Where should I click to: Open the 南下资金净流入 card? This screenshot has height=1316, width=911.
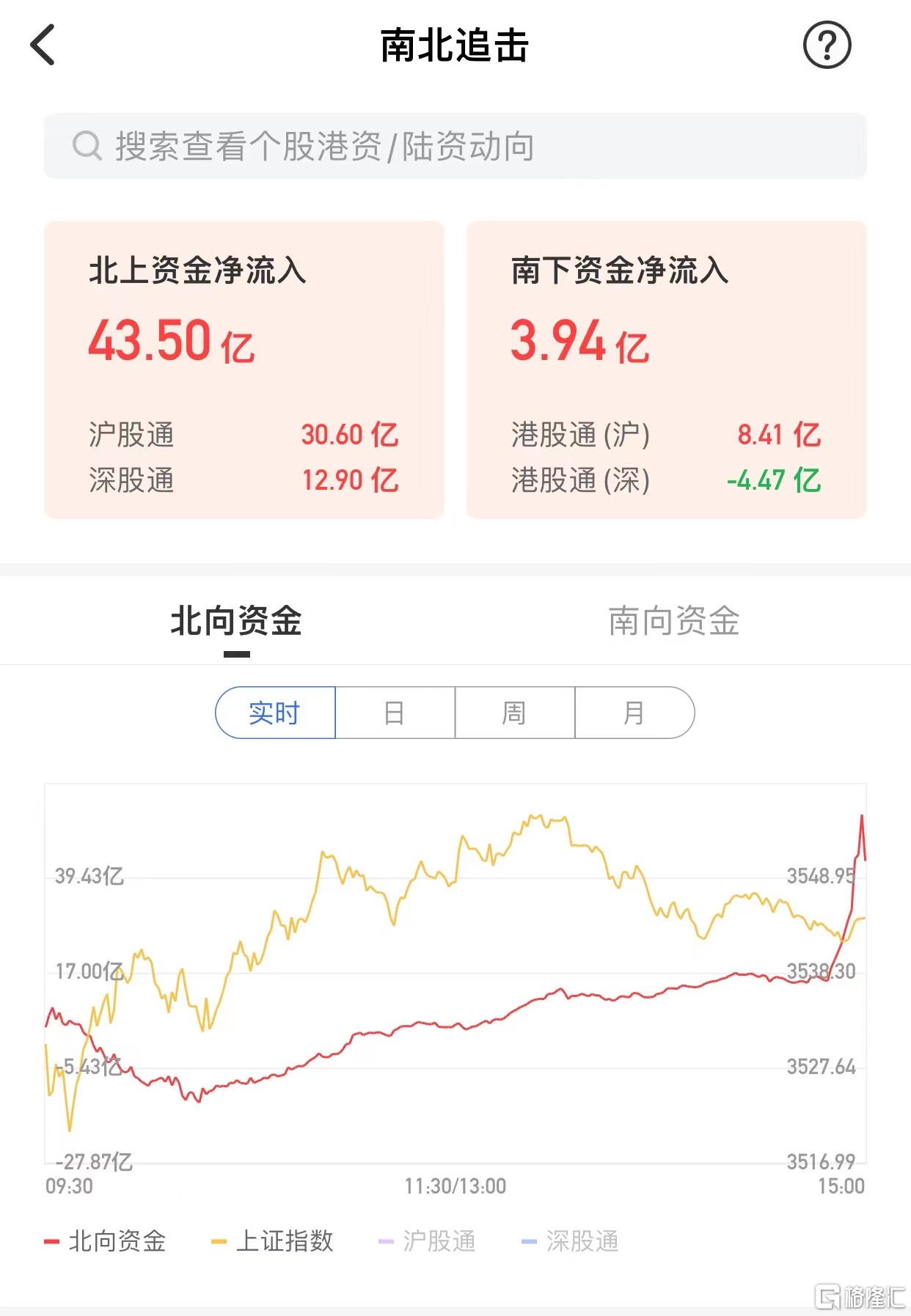point(666,370)
